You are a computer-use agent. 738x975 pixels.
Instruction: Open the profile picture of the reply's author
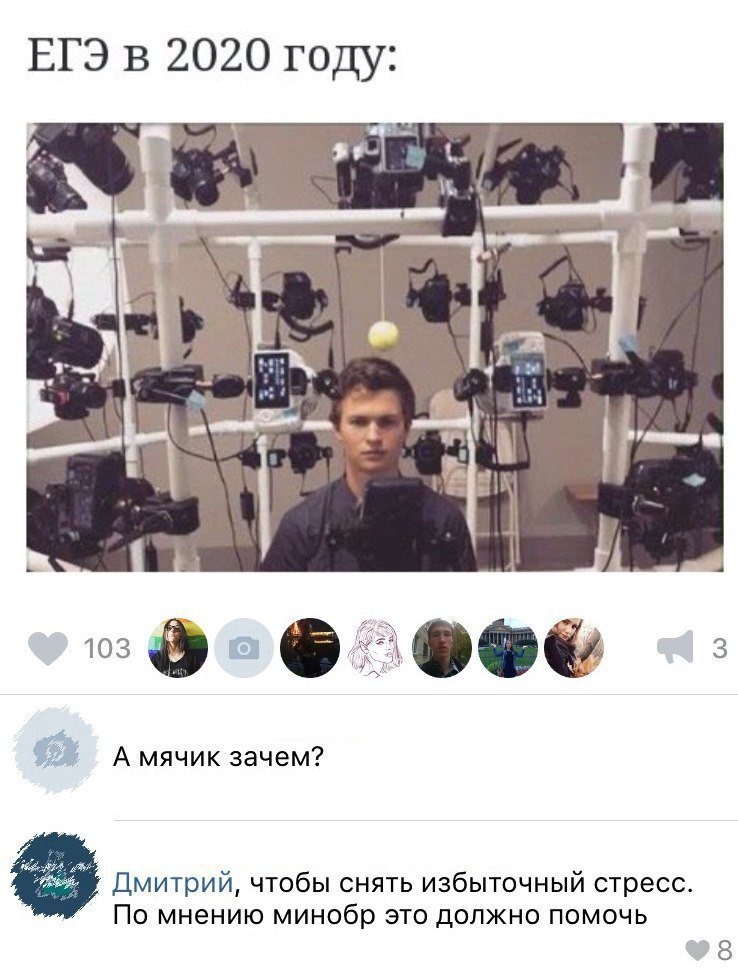pyautogui.click(x=55, y=875)
